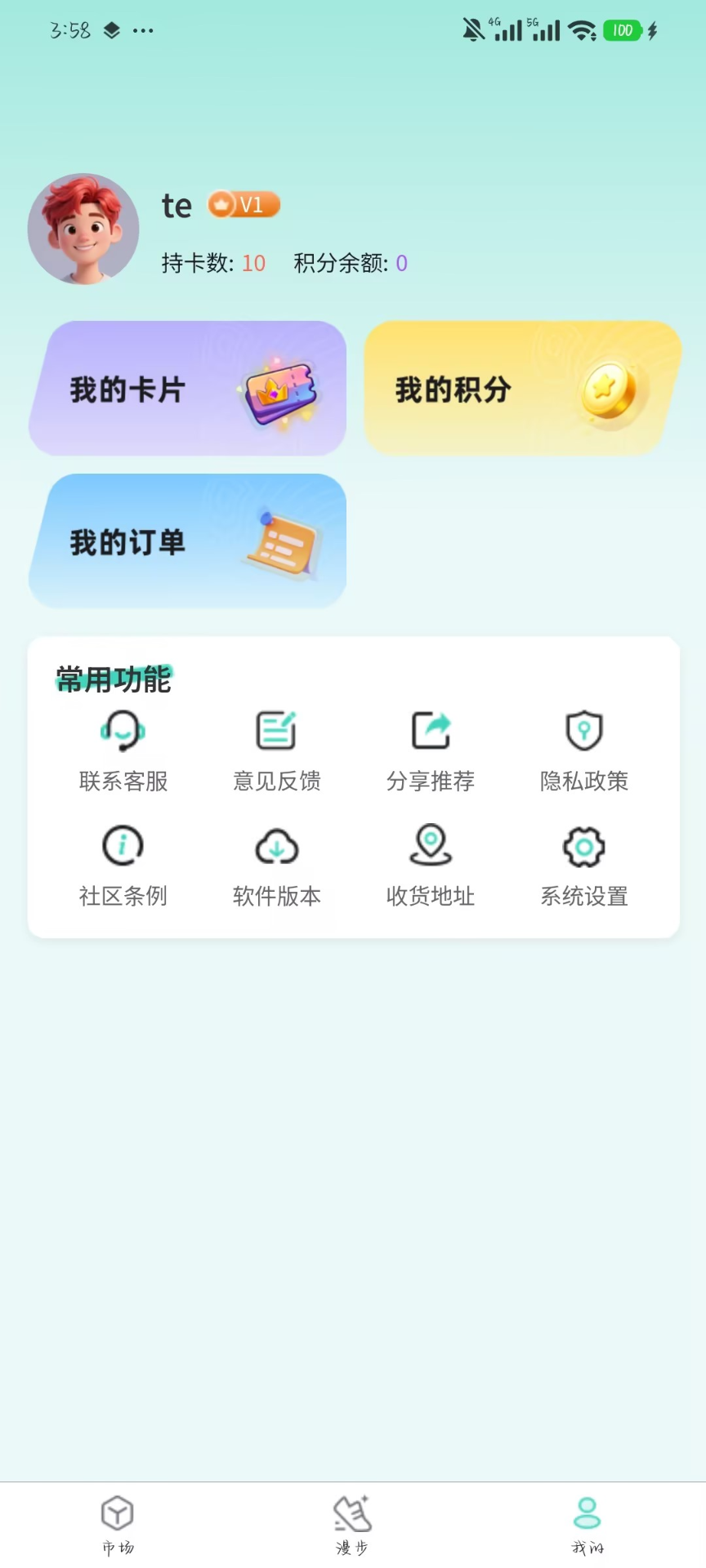Screen dimensions: 706x1568
Task: Tap the username te
Action: 174,204
